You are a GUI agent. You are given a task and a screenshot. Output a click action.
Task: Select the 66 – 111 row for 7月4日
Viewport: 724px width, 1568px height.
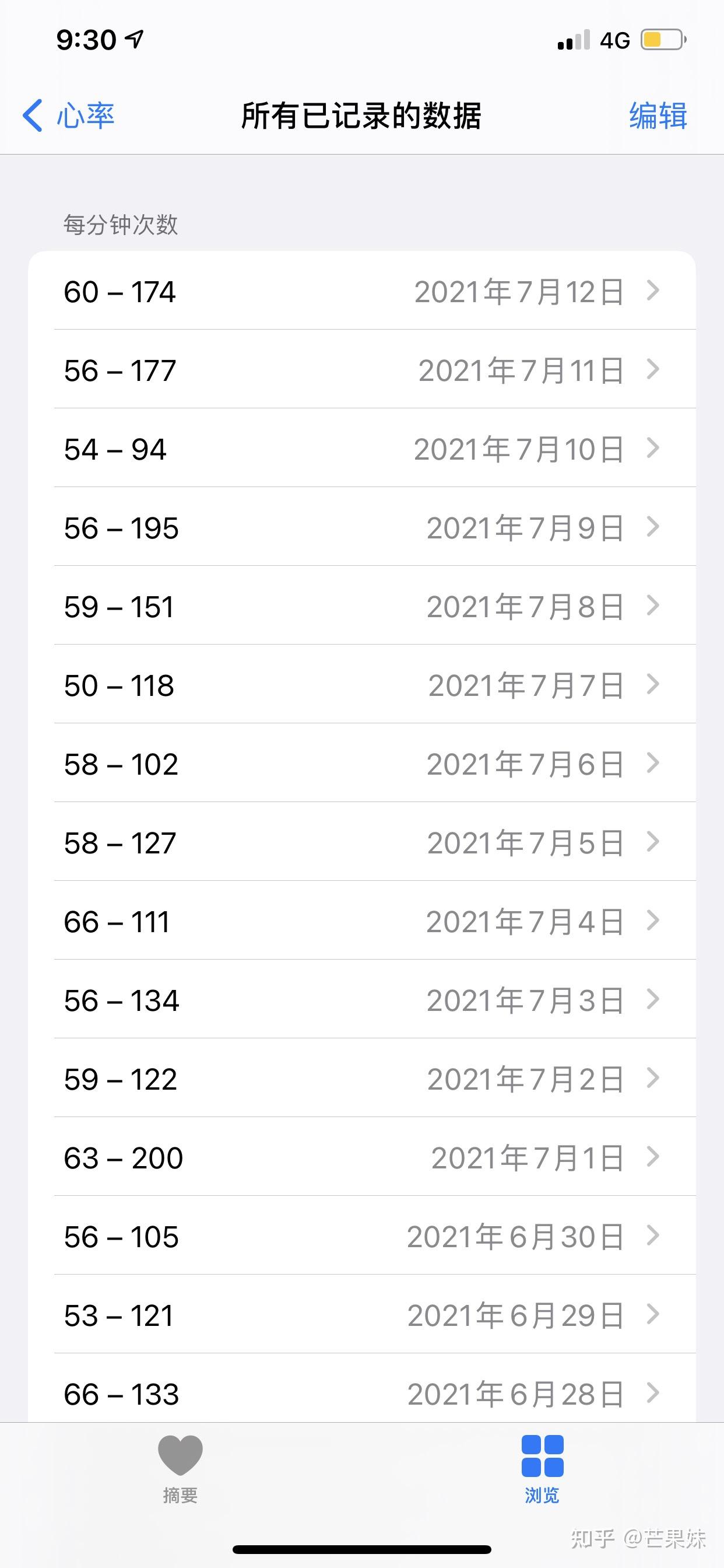[x=362, y=921]
